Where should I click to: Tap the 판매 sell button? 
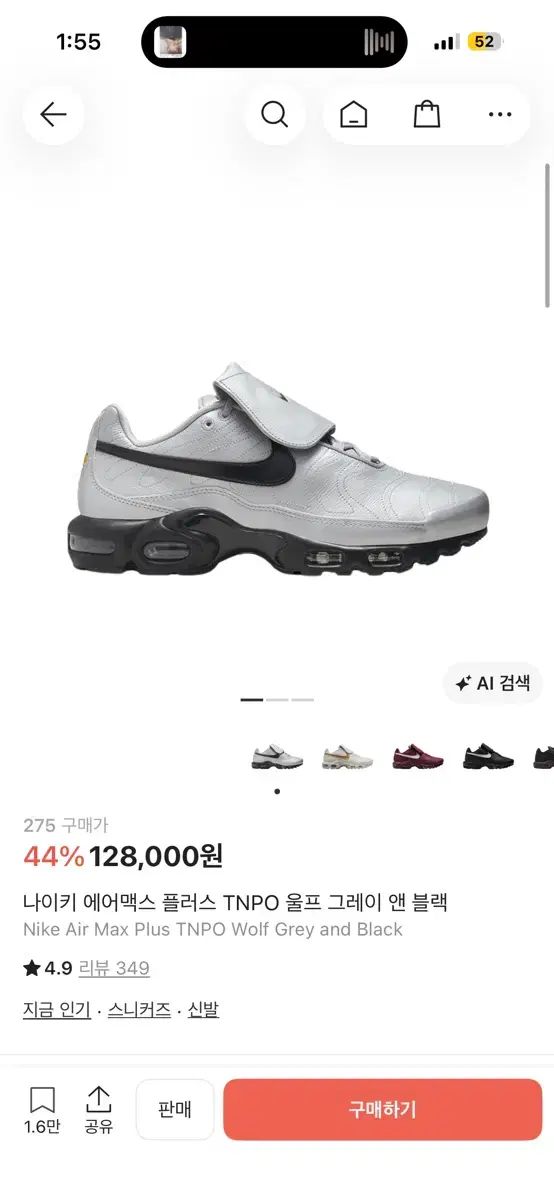pos(175,1109)
